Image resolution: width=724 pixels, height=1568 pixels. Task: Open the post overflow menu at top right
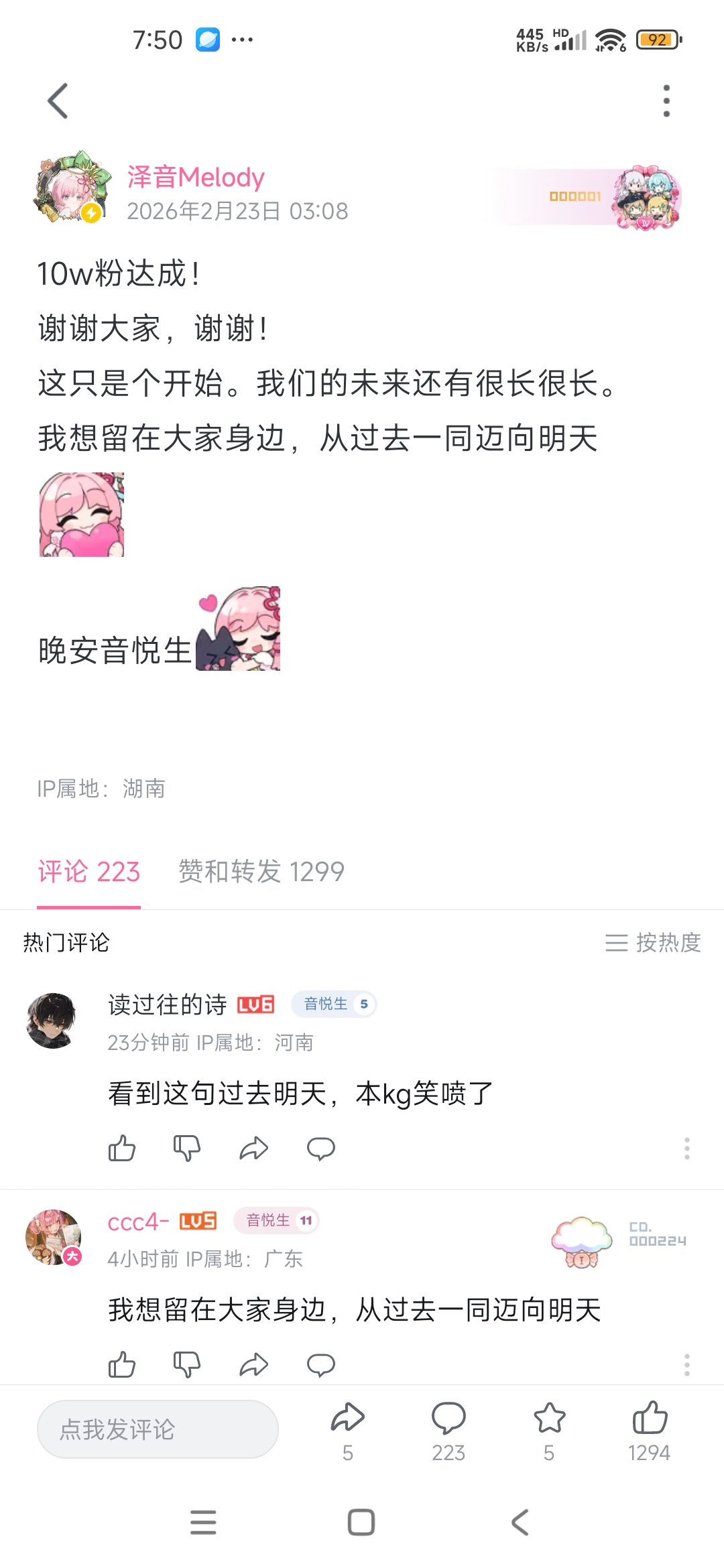click(666, 101)
